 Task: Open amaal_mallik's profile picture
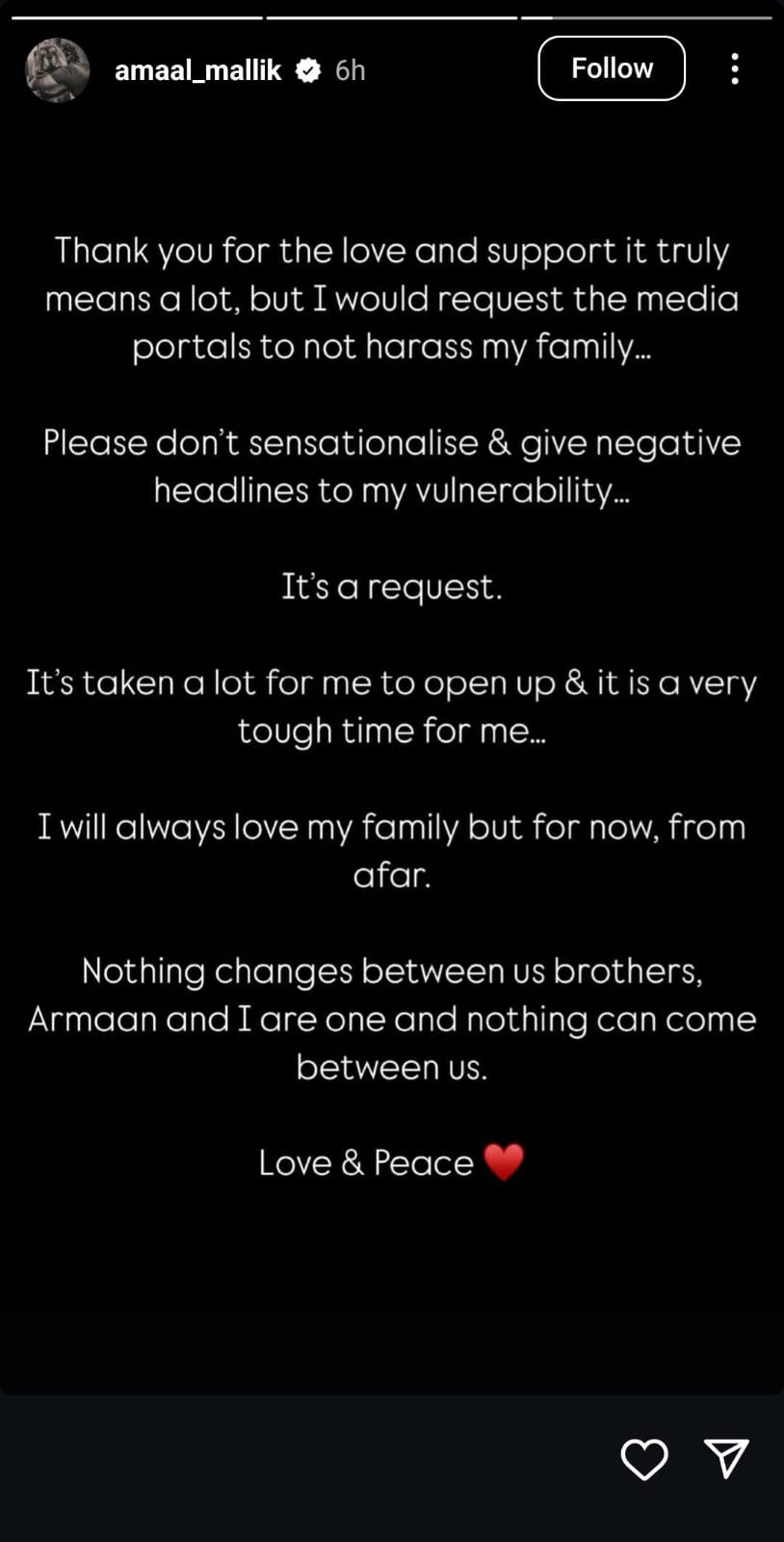[x=57, y=69]
